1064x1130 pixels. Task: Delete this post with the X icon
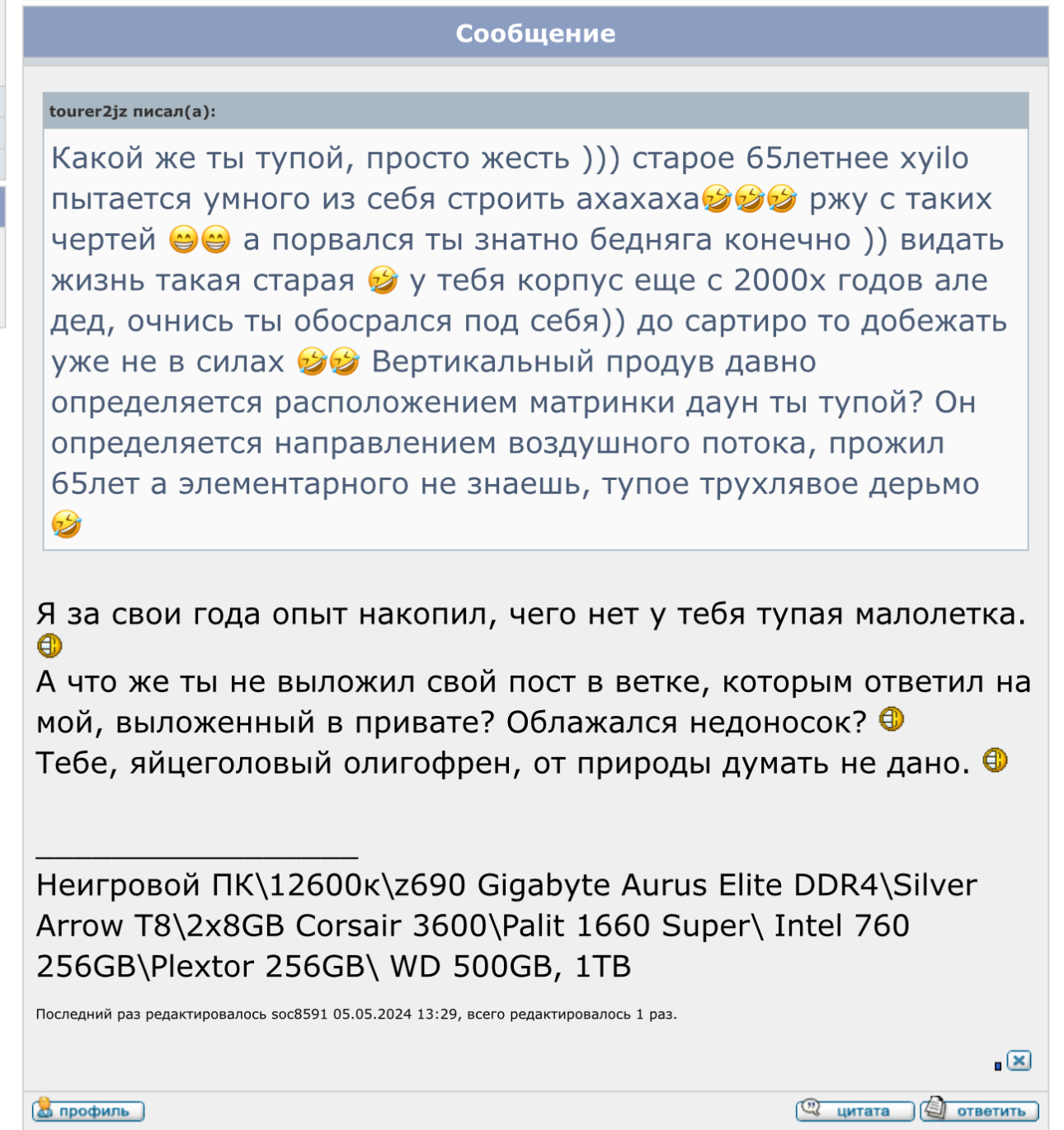pyautogui.click(x=1019, y=1061)
